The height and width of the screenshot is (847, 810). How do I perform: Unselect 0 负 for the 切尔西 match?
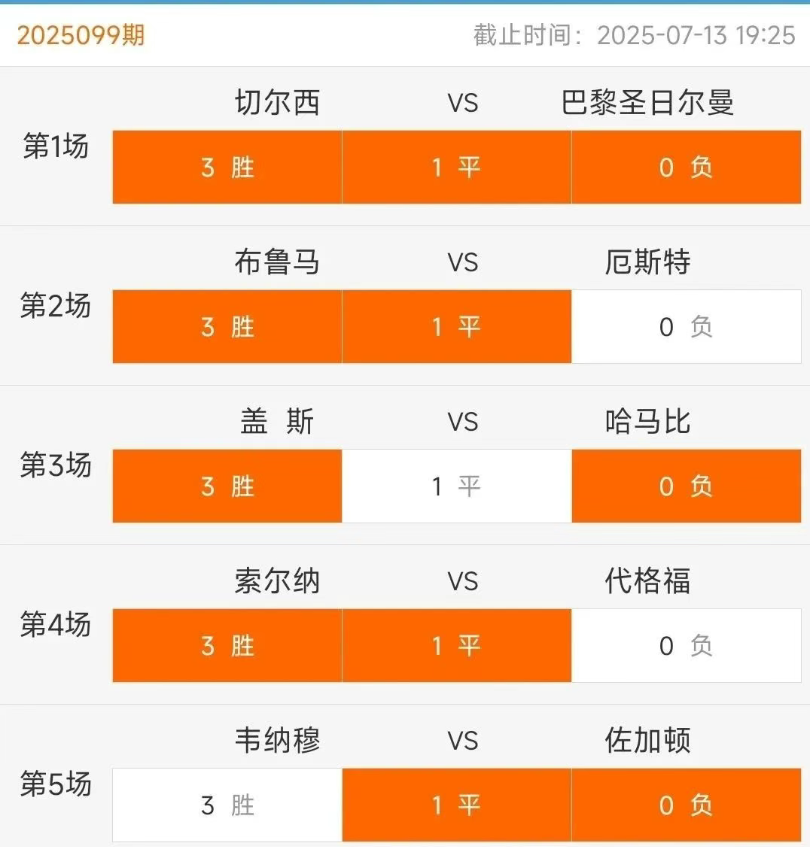[x=686, y=167]
